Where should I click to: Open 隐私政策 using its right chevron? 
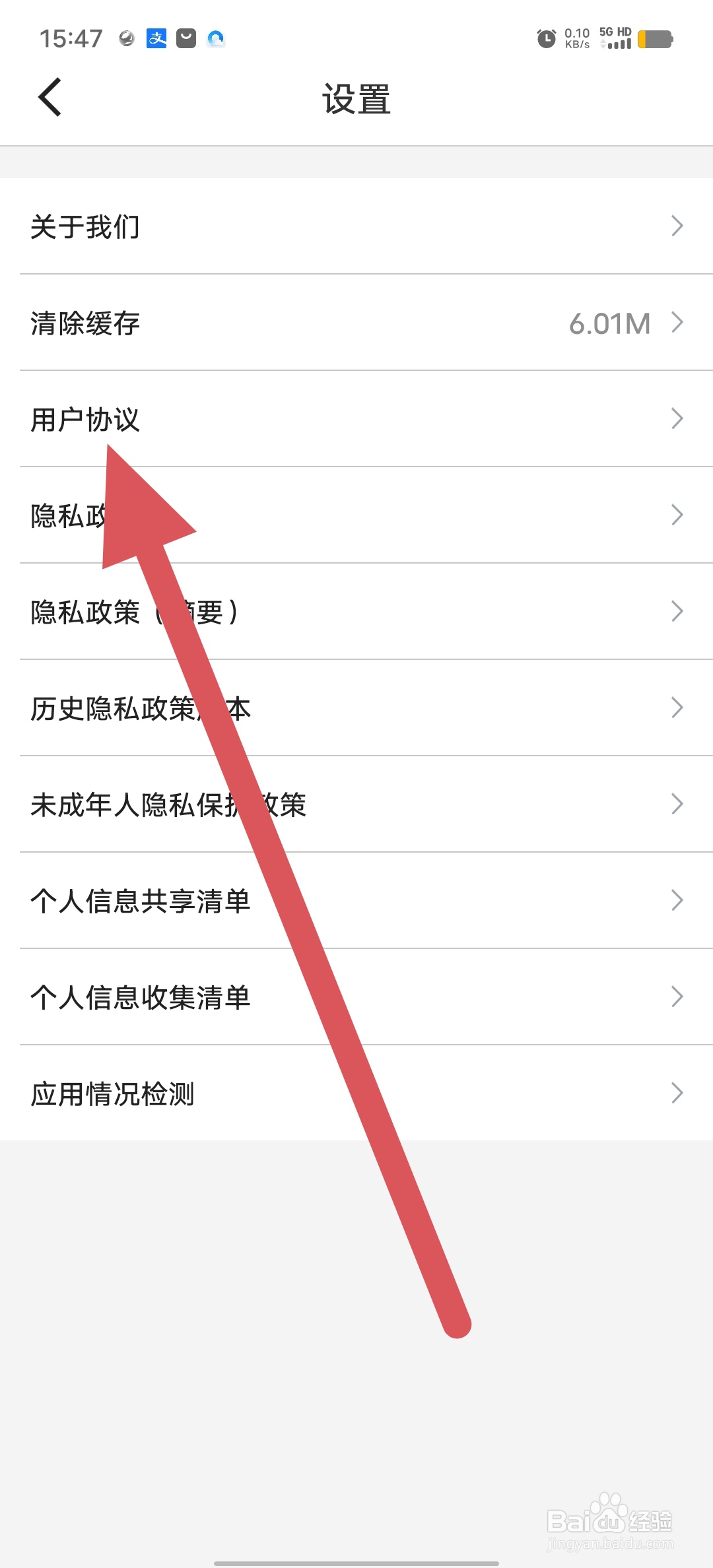click(x=677, y=514)
